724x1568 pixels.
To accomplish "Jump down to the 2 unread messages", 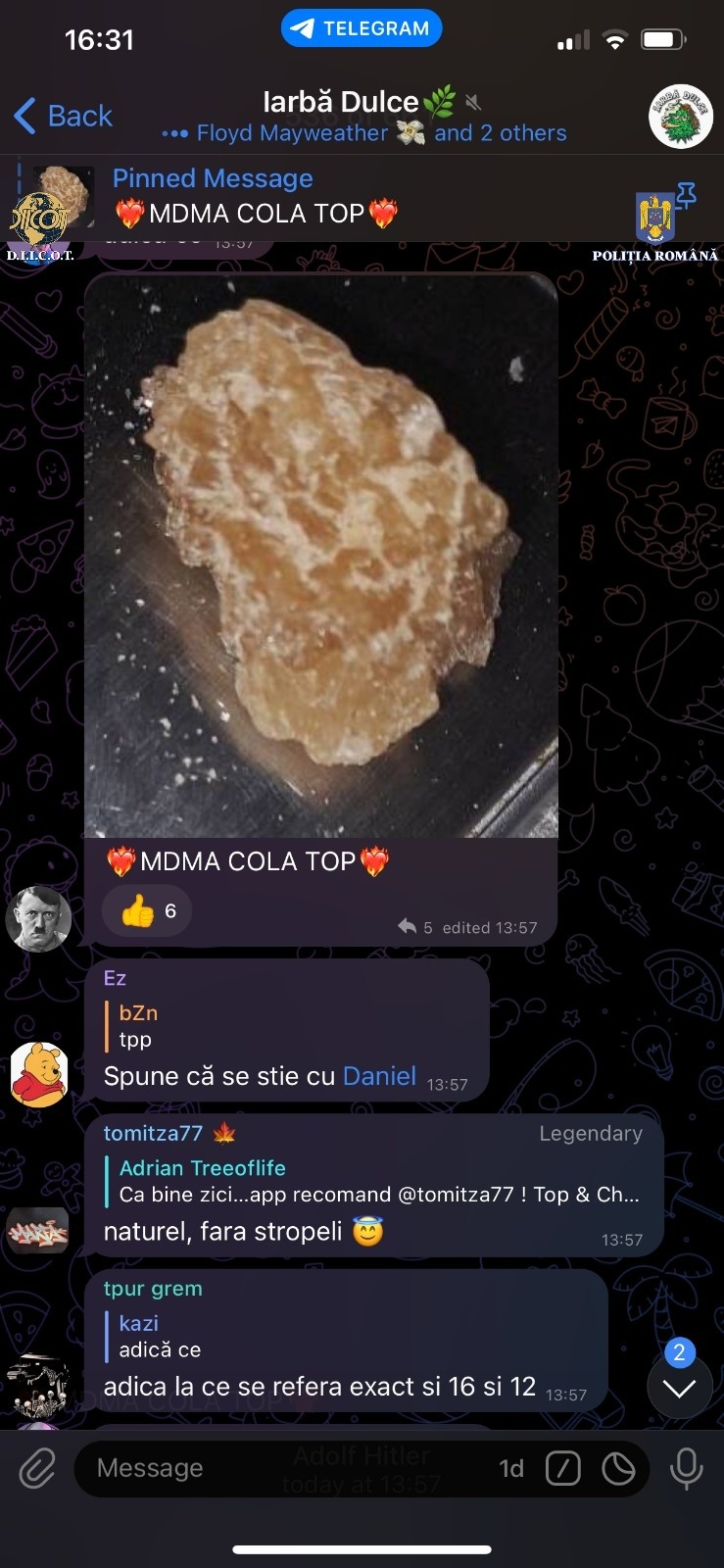I will [679, 1386].
